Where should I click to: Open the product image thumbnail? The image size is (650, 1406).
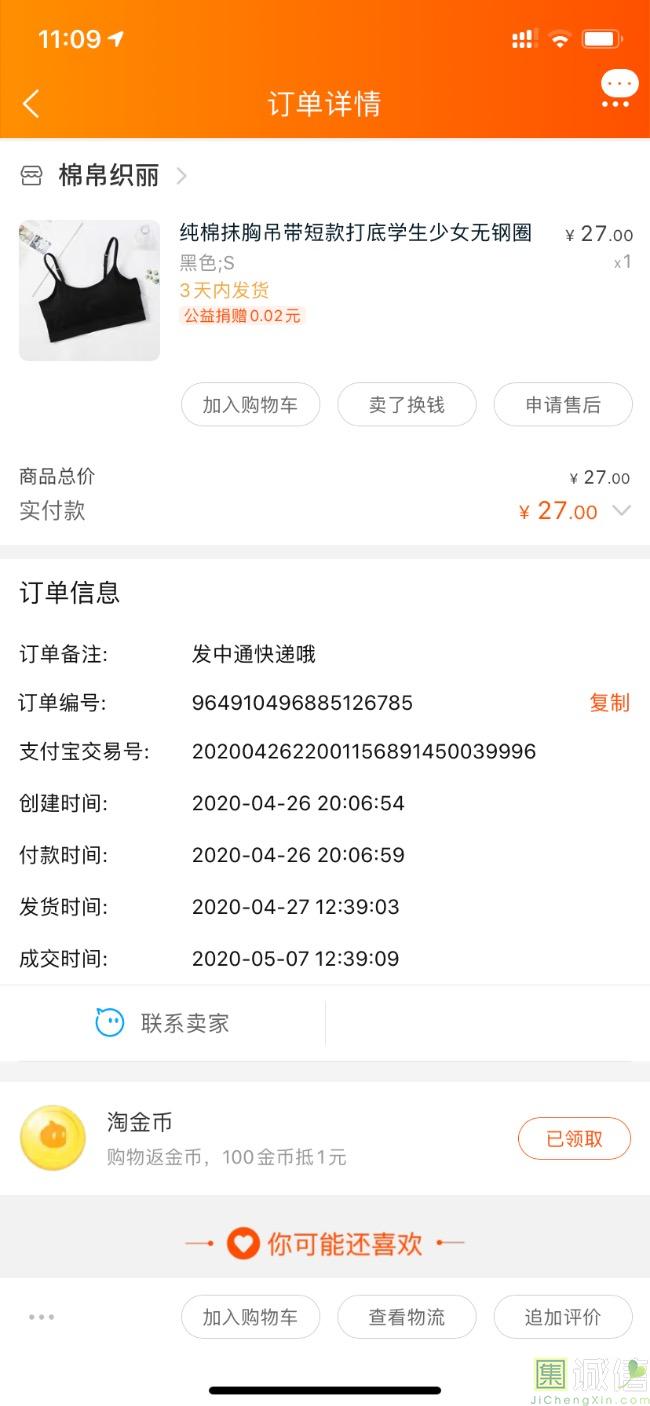[89, 290]
